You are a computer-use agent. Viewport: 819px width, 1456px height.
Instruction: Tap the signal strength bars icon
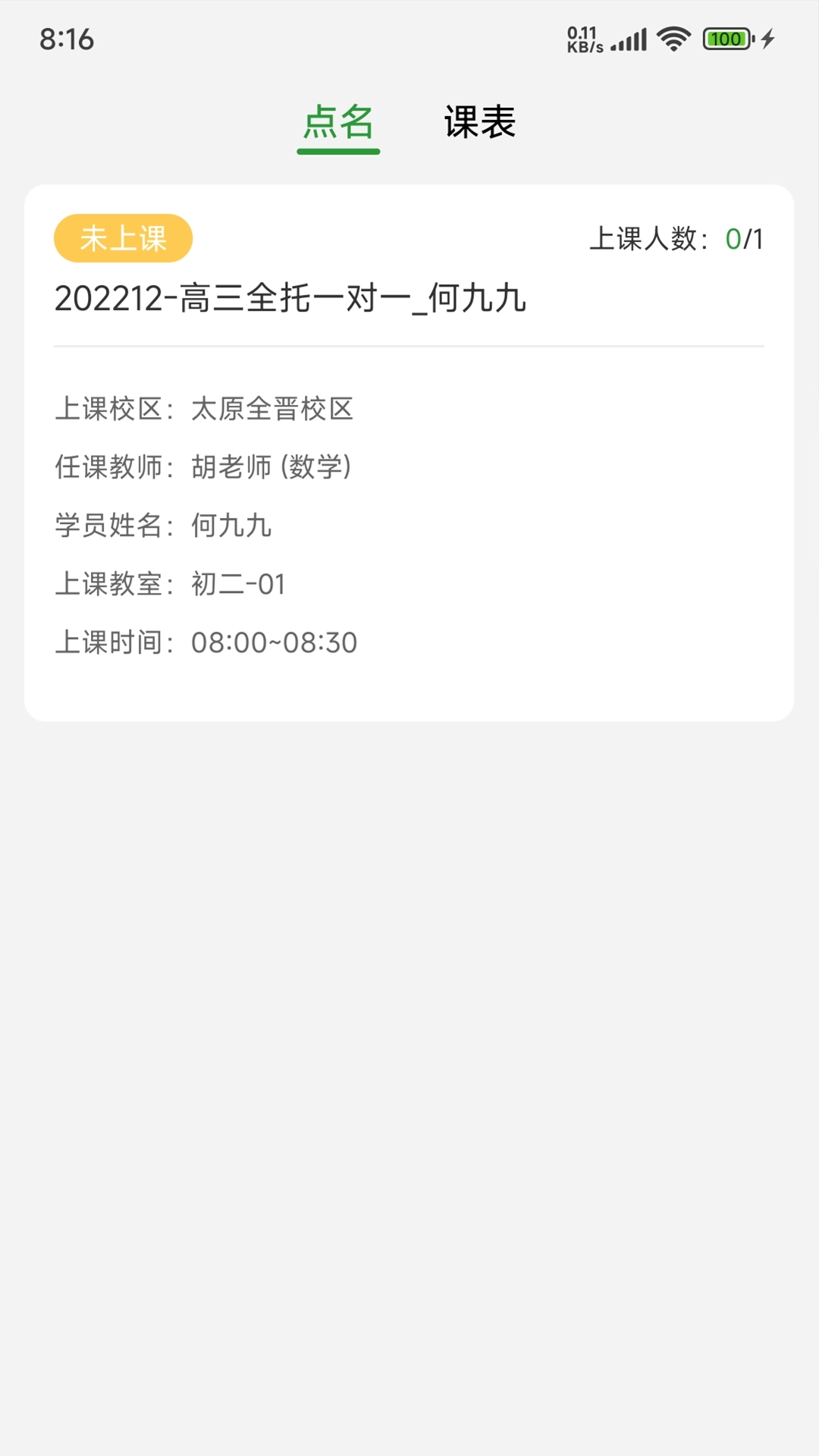click(628, 39)
